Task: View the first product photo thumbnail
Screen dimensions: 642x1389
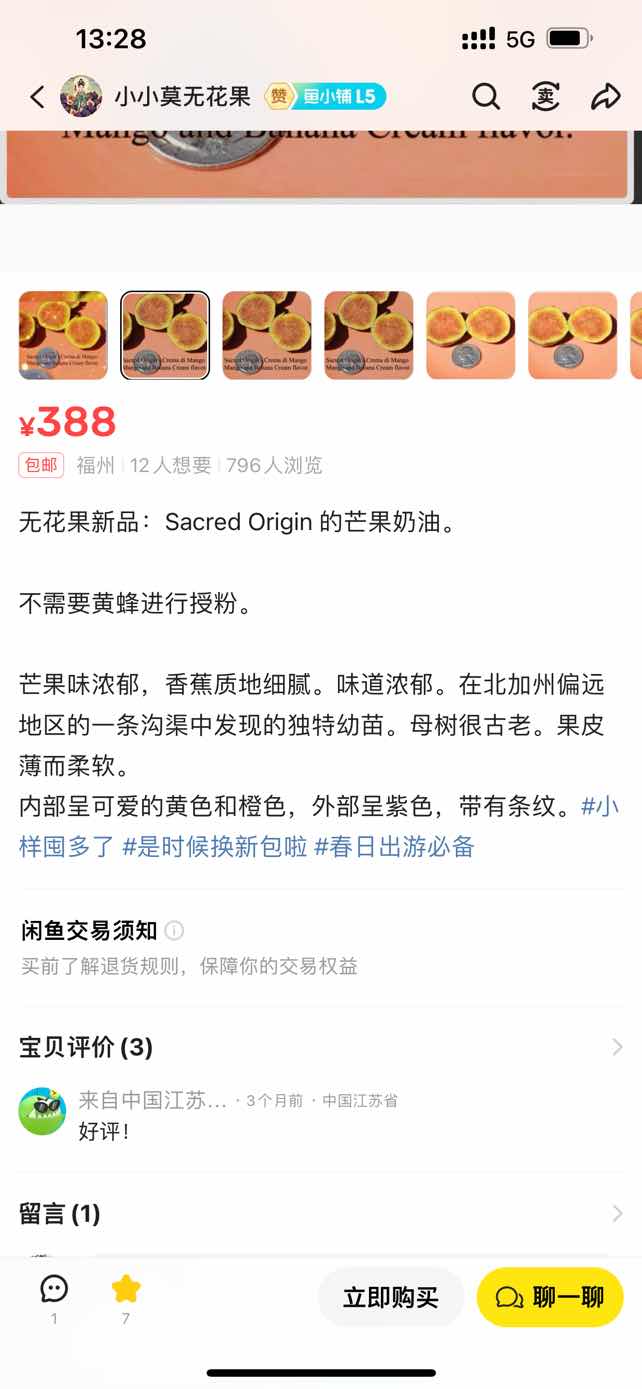Action: click(x=63, y=335)
